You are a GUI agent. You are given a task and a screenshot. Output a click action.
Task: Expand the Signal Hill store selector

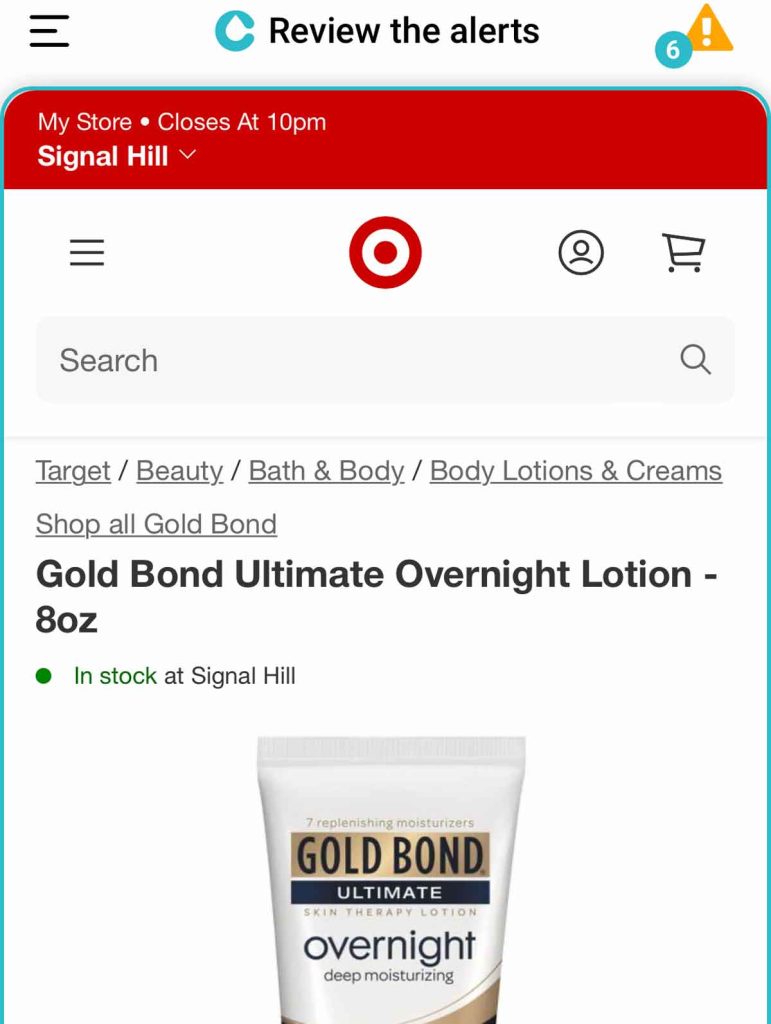coord(117,156)
